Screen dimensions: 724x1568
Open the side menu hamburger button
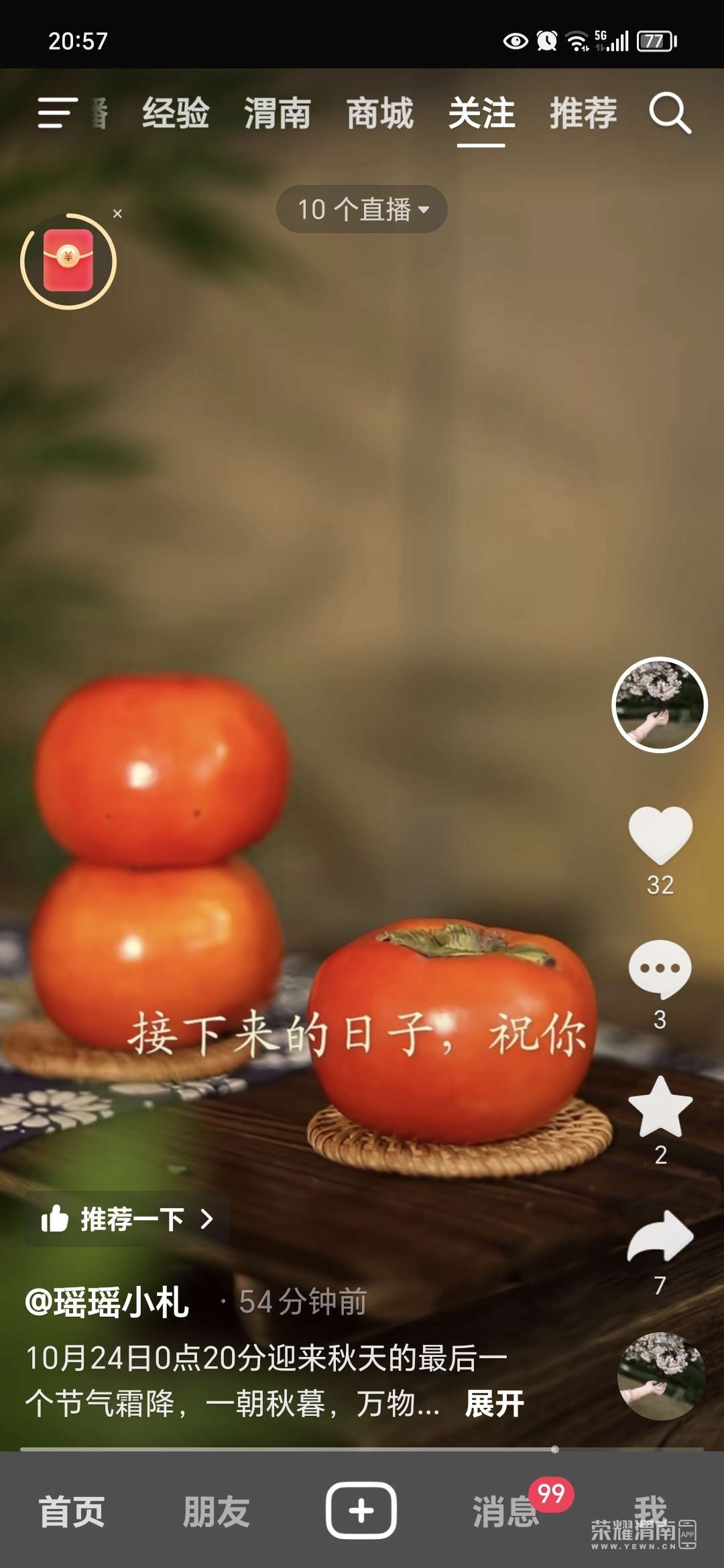pyautogui.click(x=58, y=113)
